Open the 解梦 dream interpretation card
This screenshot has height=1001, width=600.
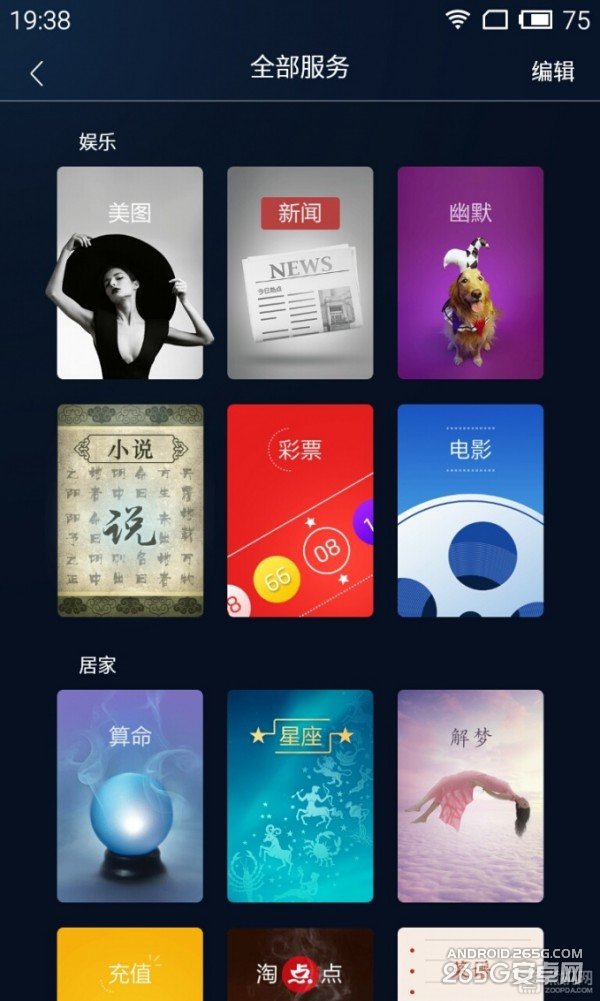(x=470, y=796)
